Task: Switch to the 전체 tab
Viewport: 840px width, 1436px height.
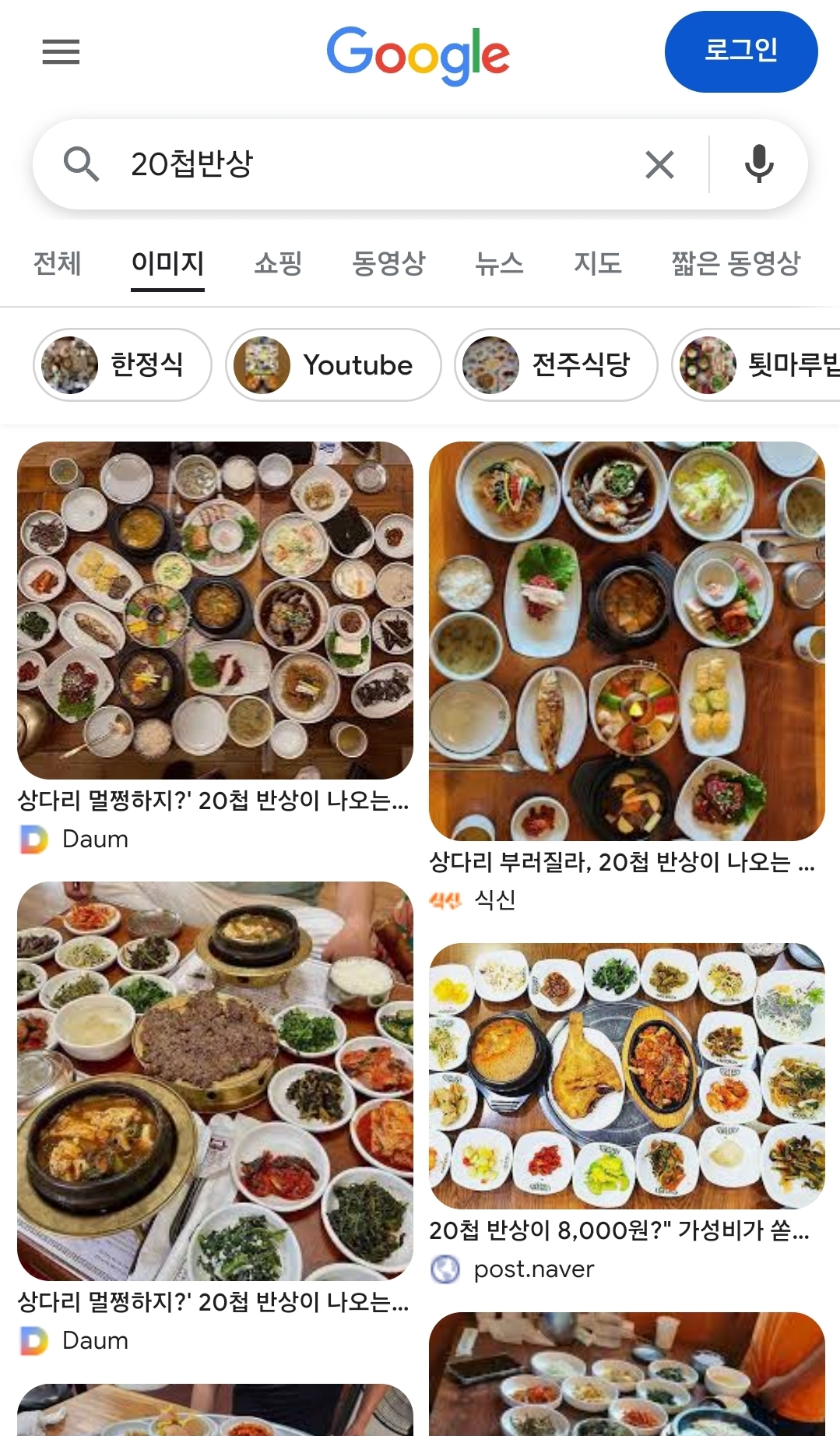Action: pyautogui.click(x=57, y=263)
